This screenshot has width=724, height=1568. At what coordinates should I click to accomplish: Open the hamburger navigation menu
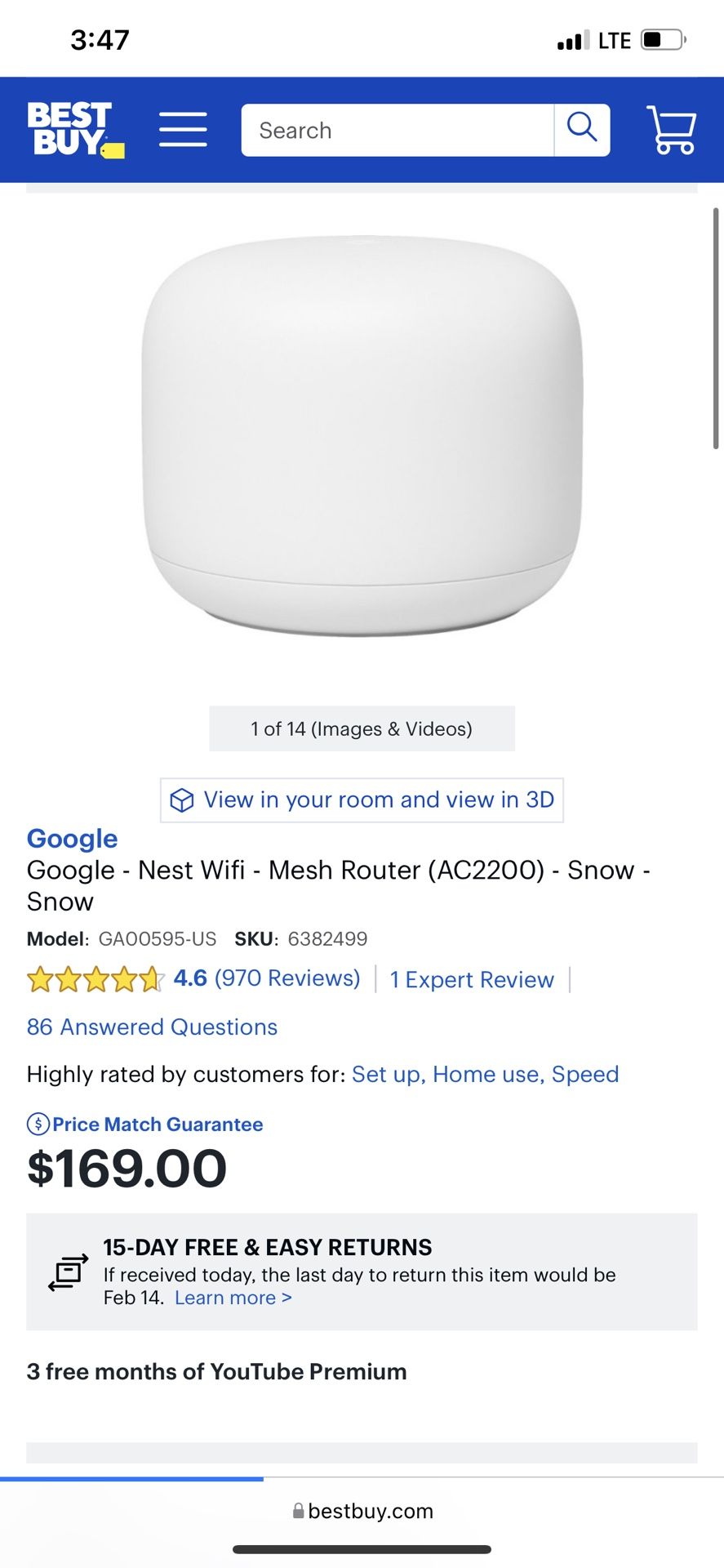click(184, 129)
